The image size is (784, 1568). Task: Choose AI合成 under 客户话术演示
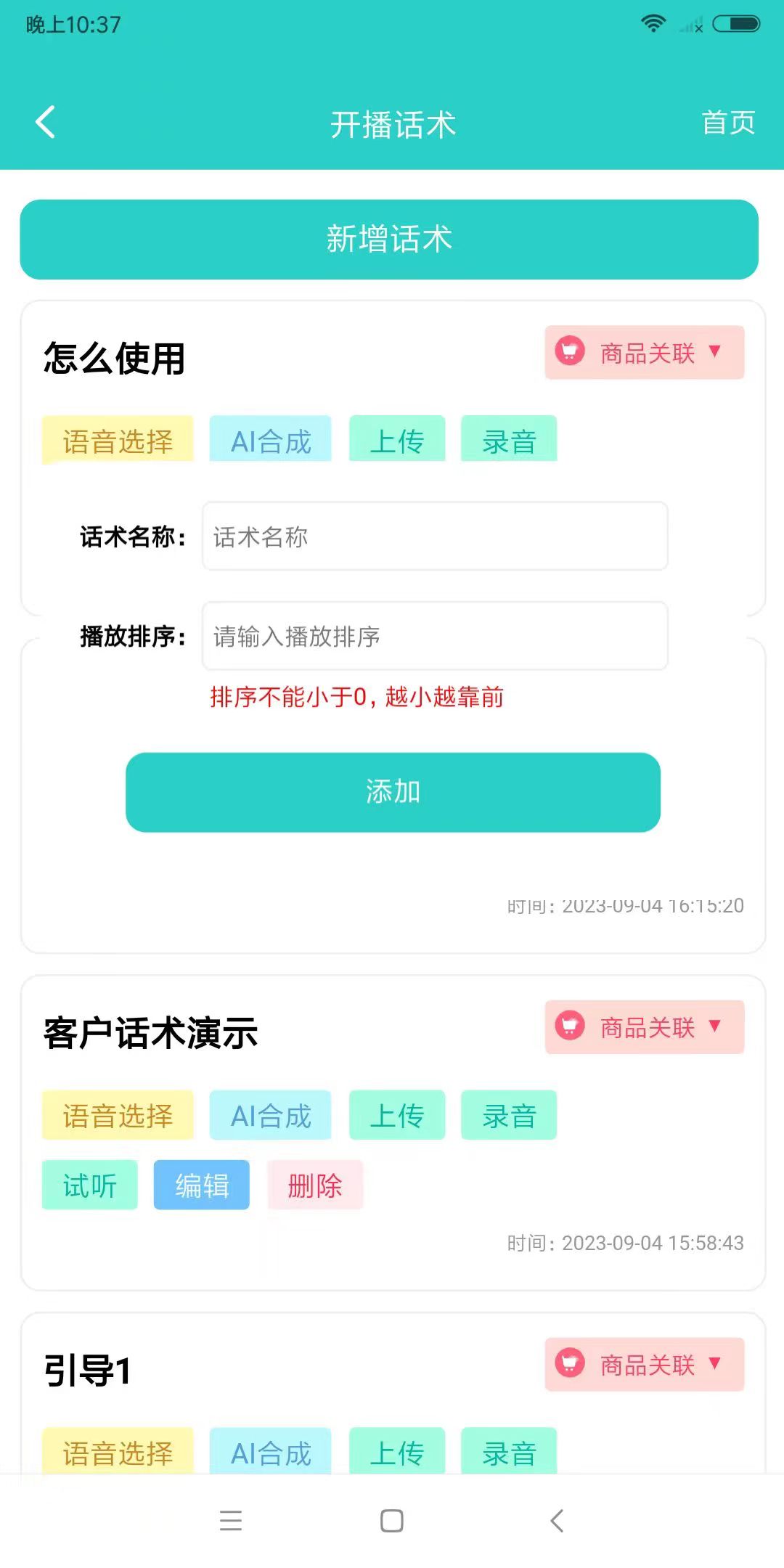[x=271, y=1115]
